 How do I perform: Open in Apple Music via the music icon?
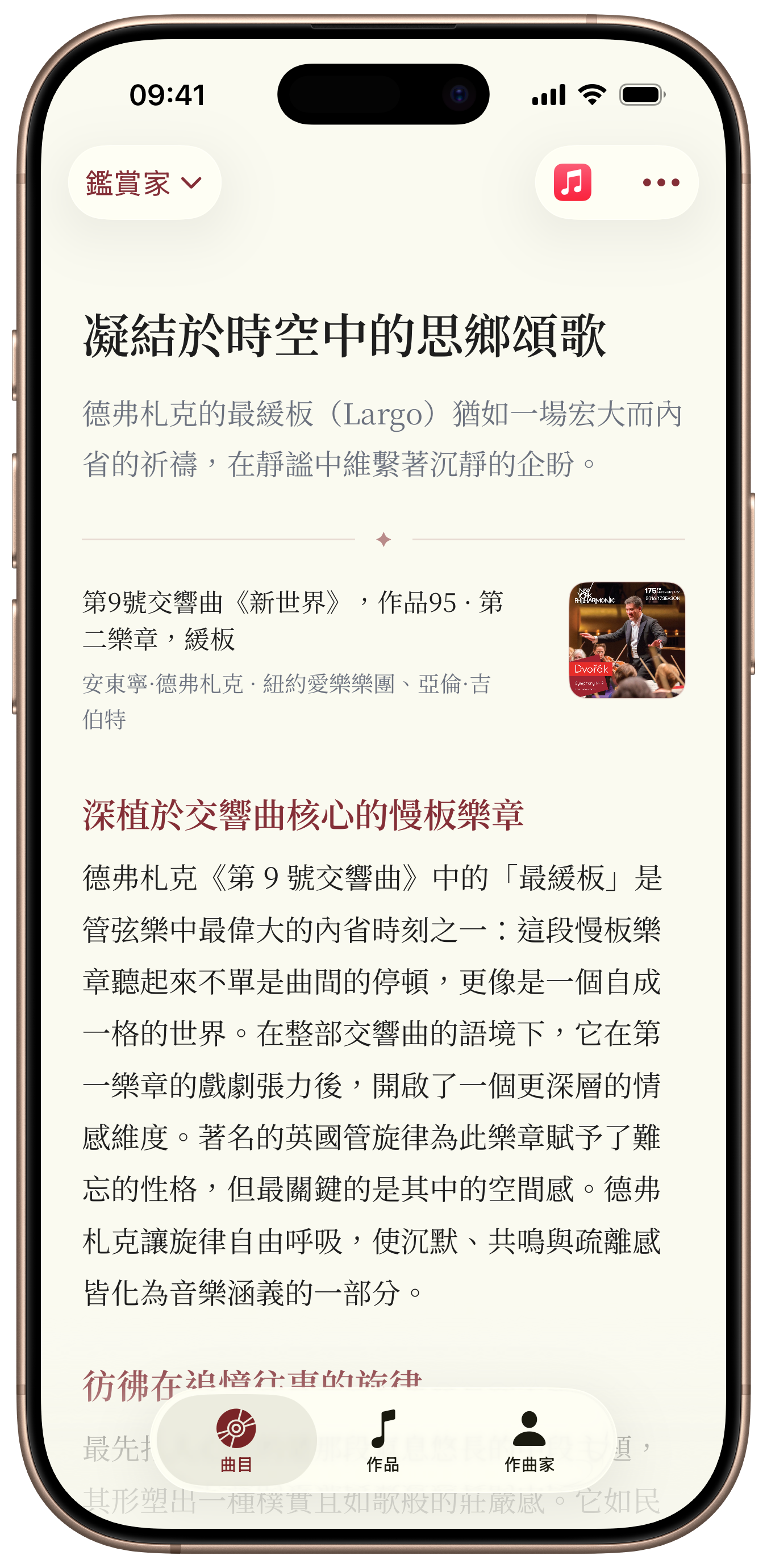pos(572,182)
